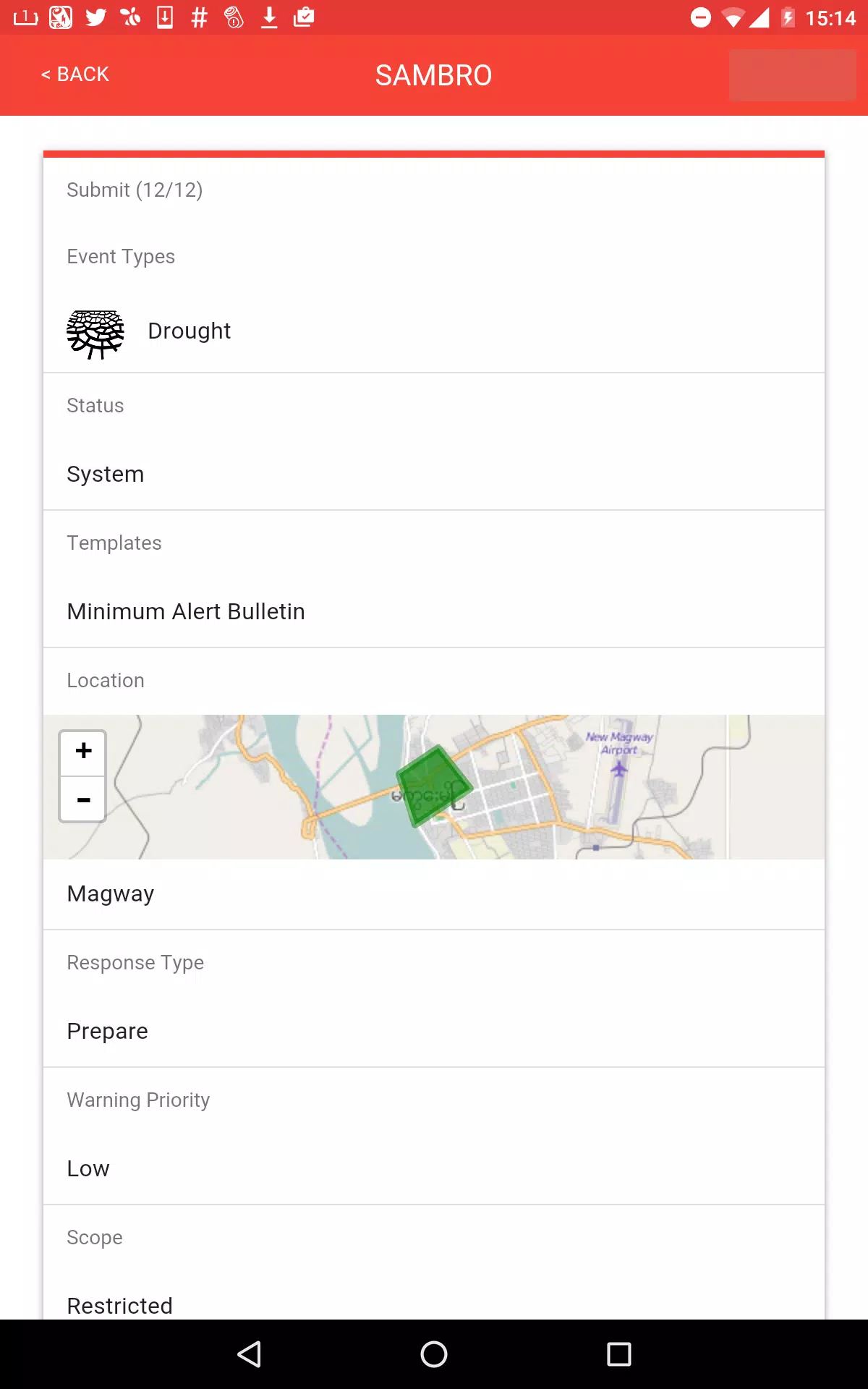Tap the SAMBRO title bar heading
The image size is (868, 1389).
[433, 75]
